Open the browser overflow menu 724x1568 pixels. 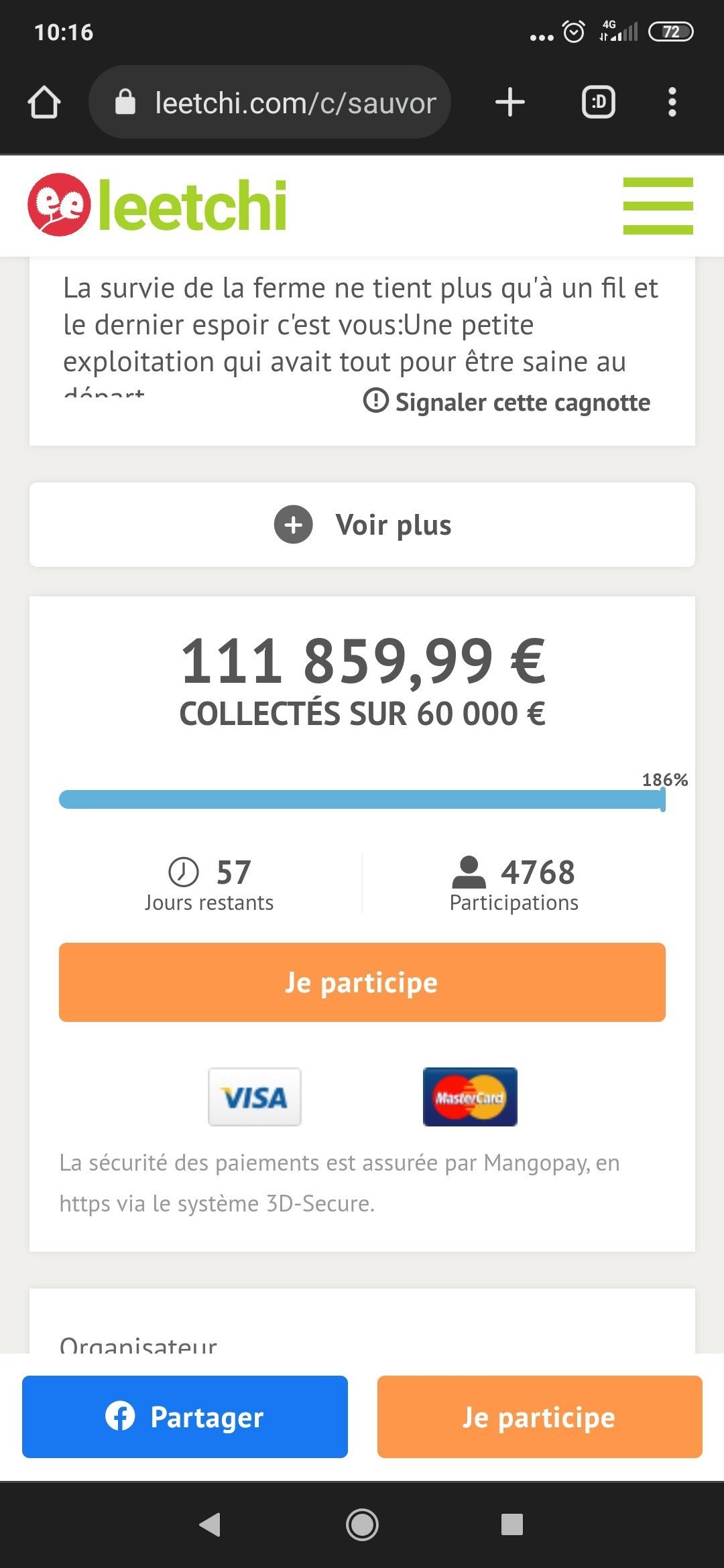click(672, 103)
